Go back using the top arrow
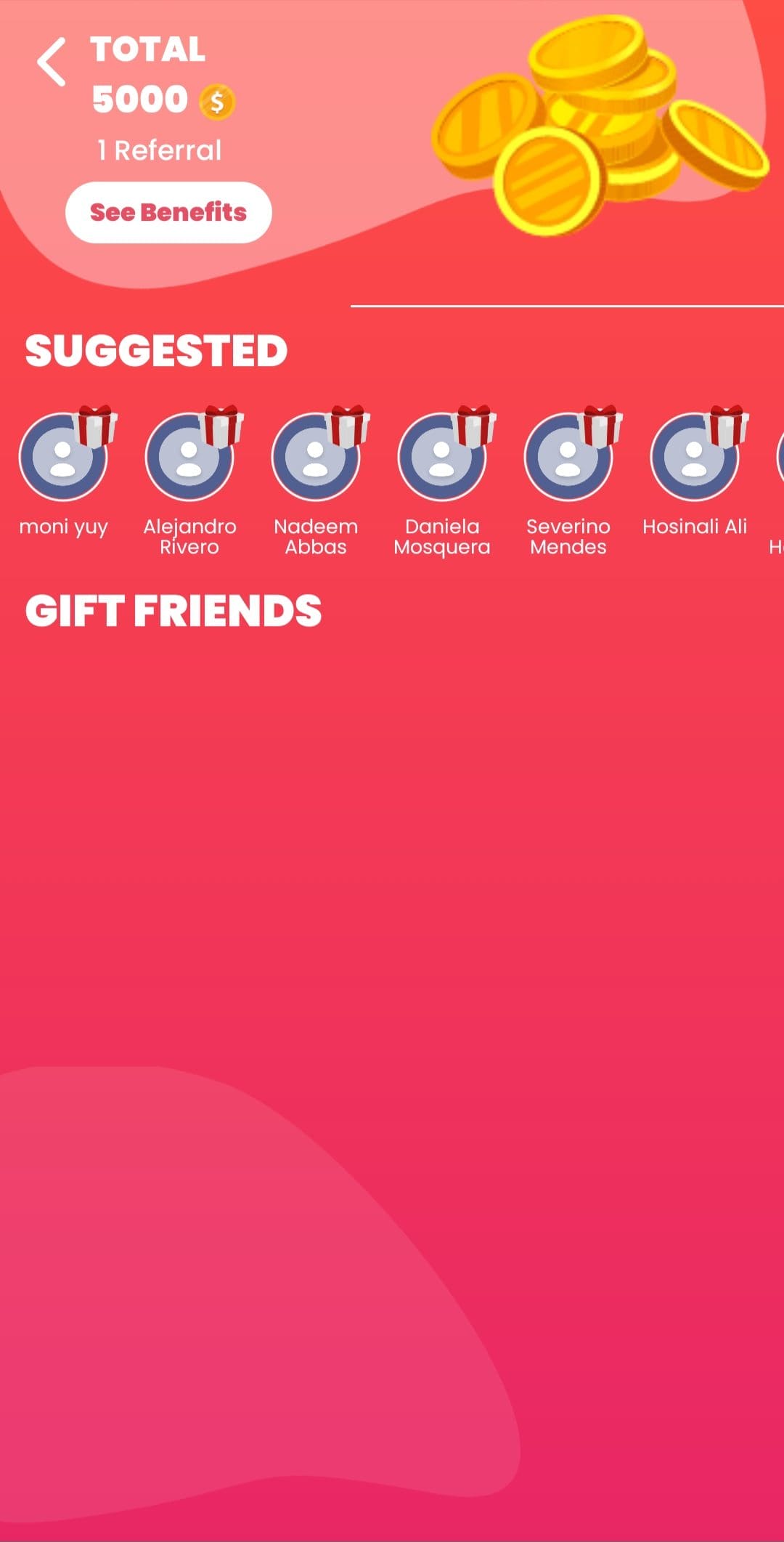 [x=52, y=62]
